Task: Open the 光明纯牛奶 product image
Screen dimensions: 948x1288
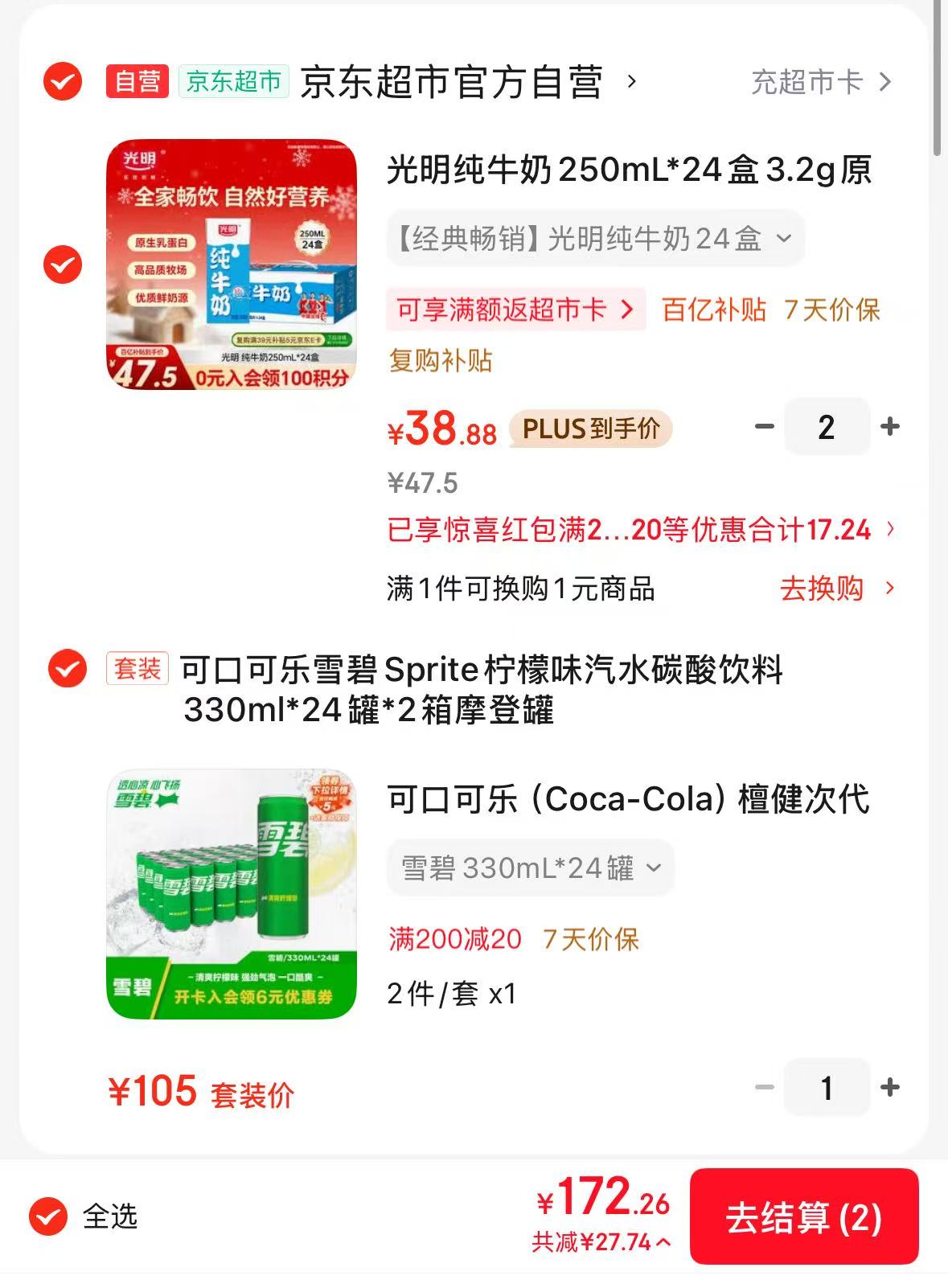Action: click(x=232, y=265)
